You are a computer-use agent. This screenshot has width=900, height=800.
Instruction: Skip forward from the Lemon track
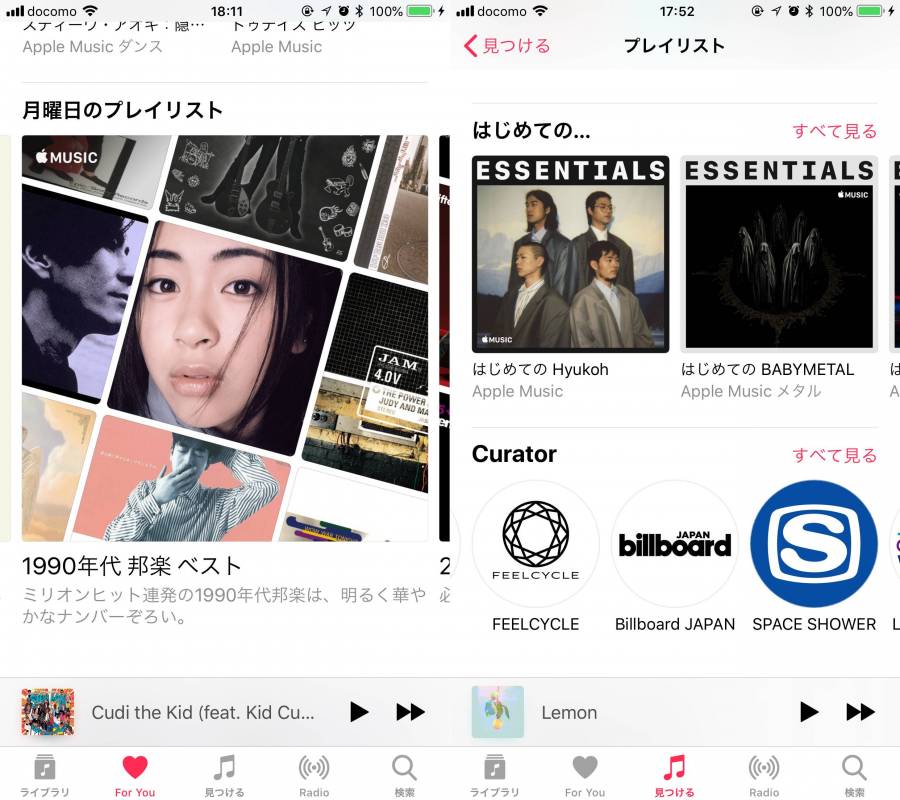tap(860, 712)
